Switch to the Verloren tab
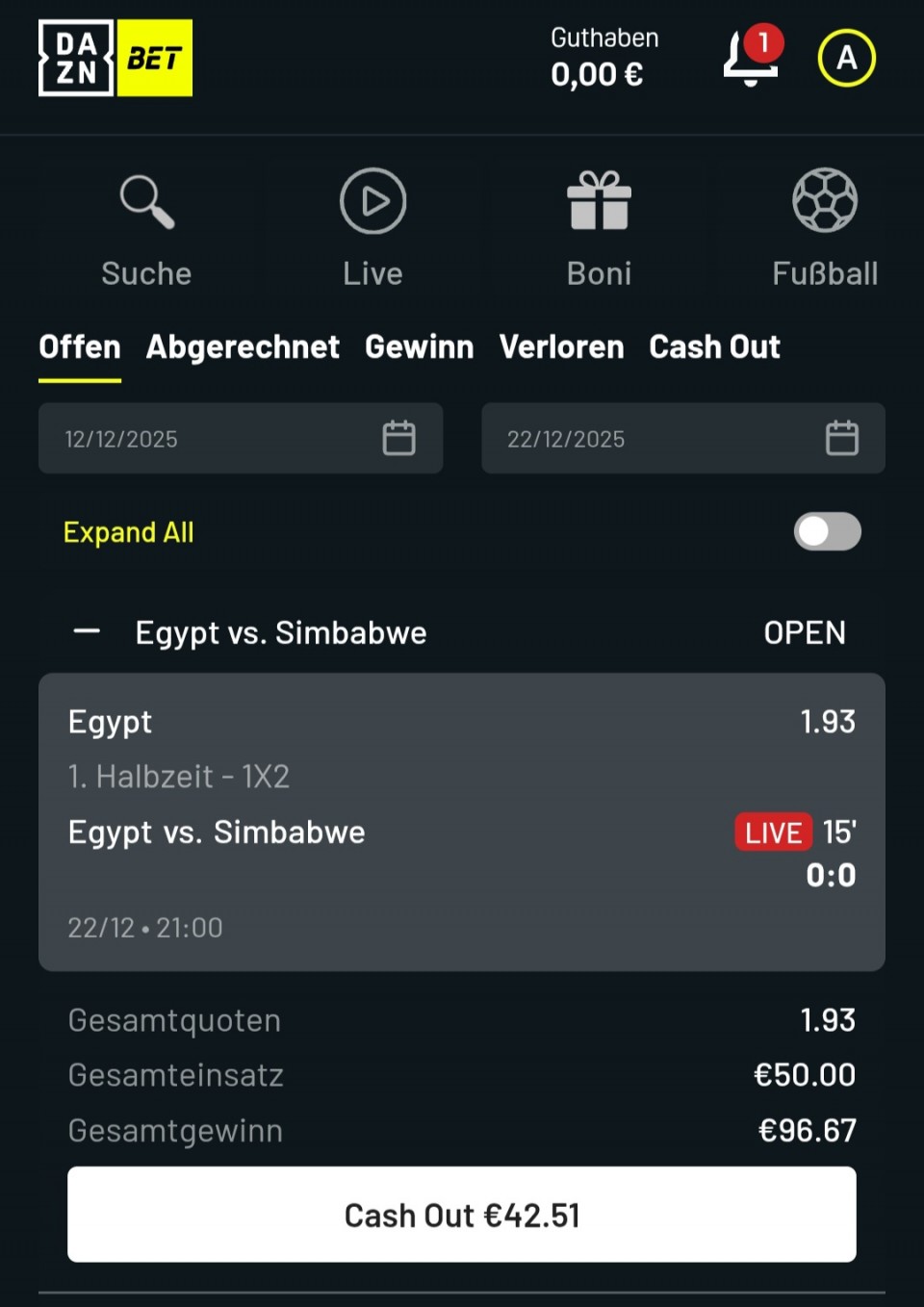 click(561, 346)
